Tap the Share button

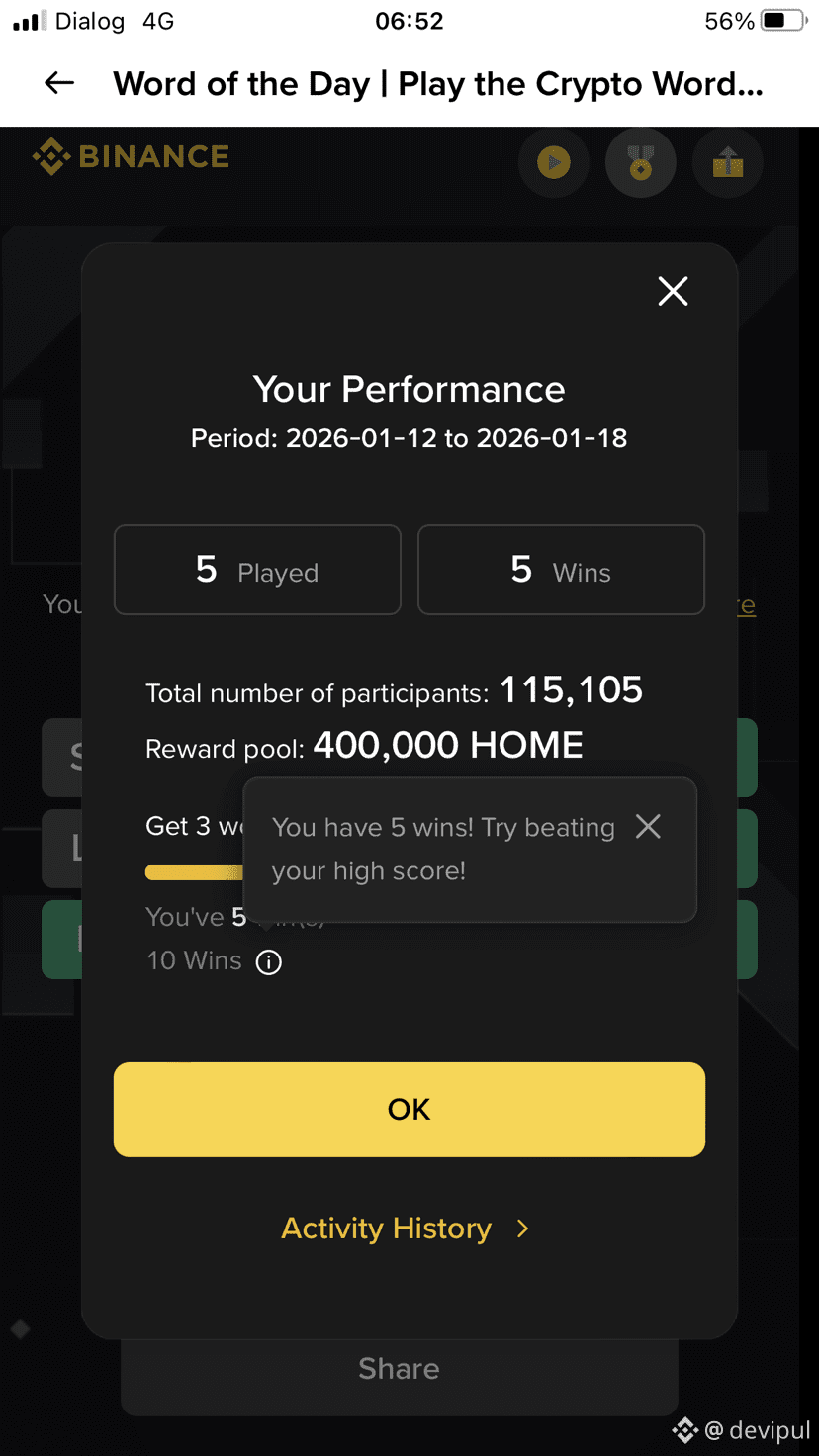tap(399, 1369)
